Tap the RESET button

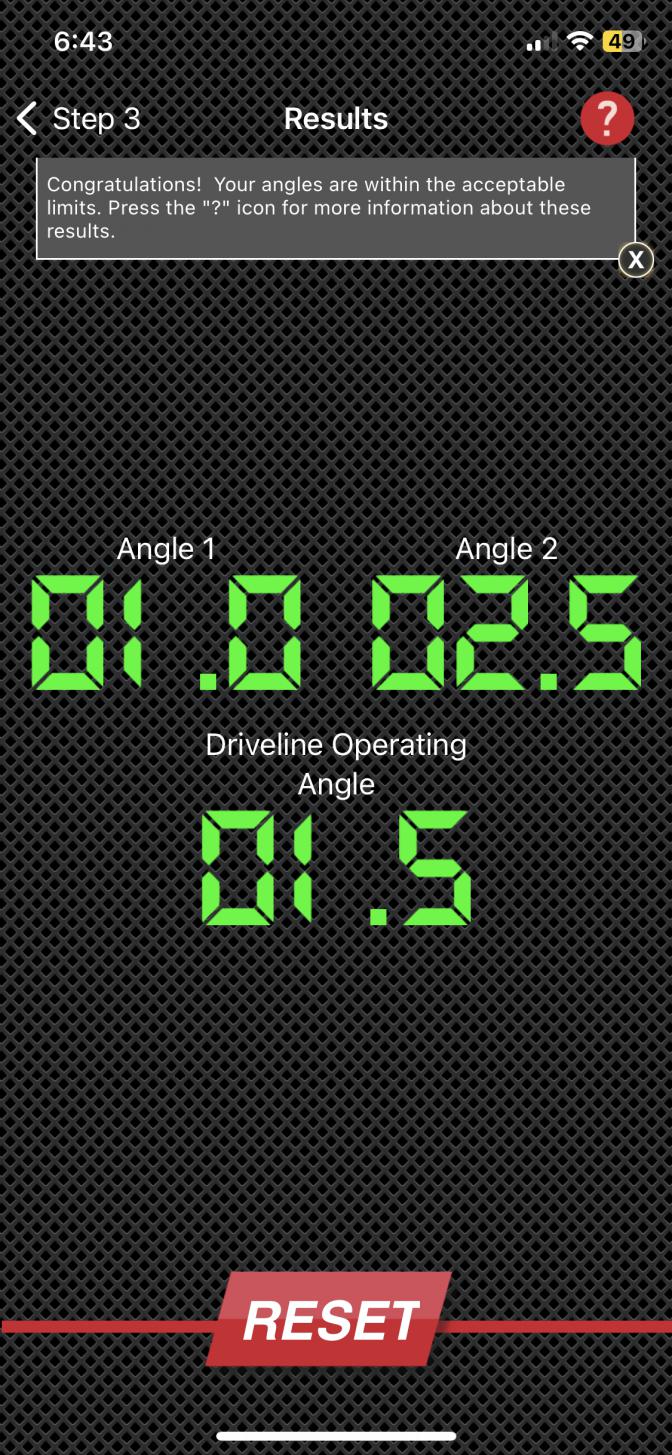pyautogui.click(x=330, y=1320)
